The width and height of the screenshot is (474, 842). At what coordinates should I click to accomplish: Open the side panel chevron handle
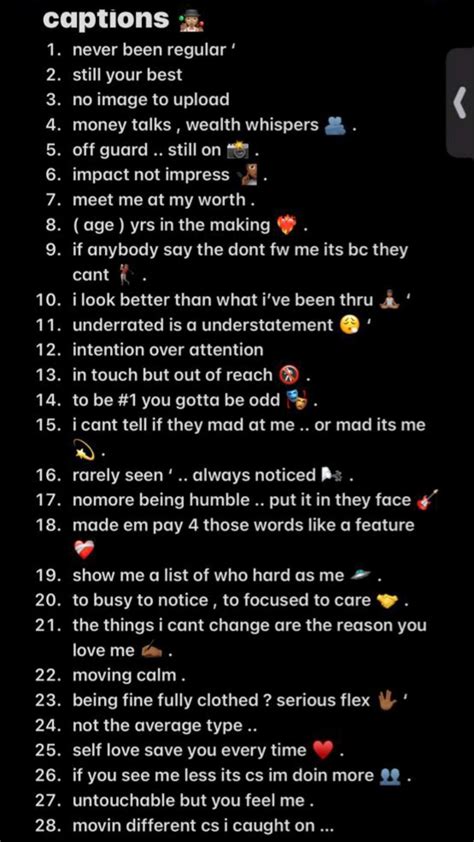point(461,103)
